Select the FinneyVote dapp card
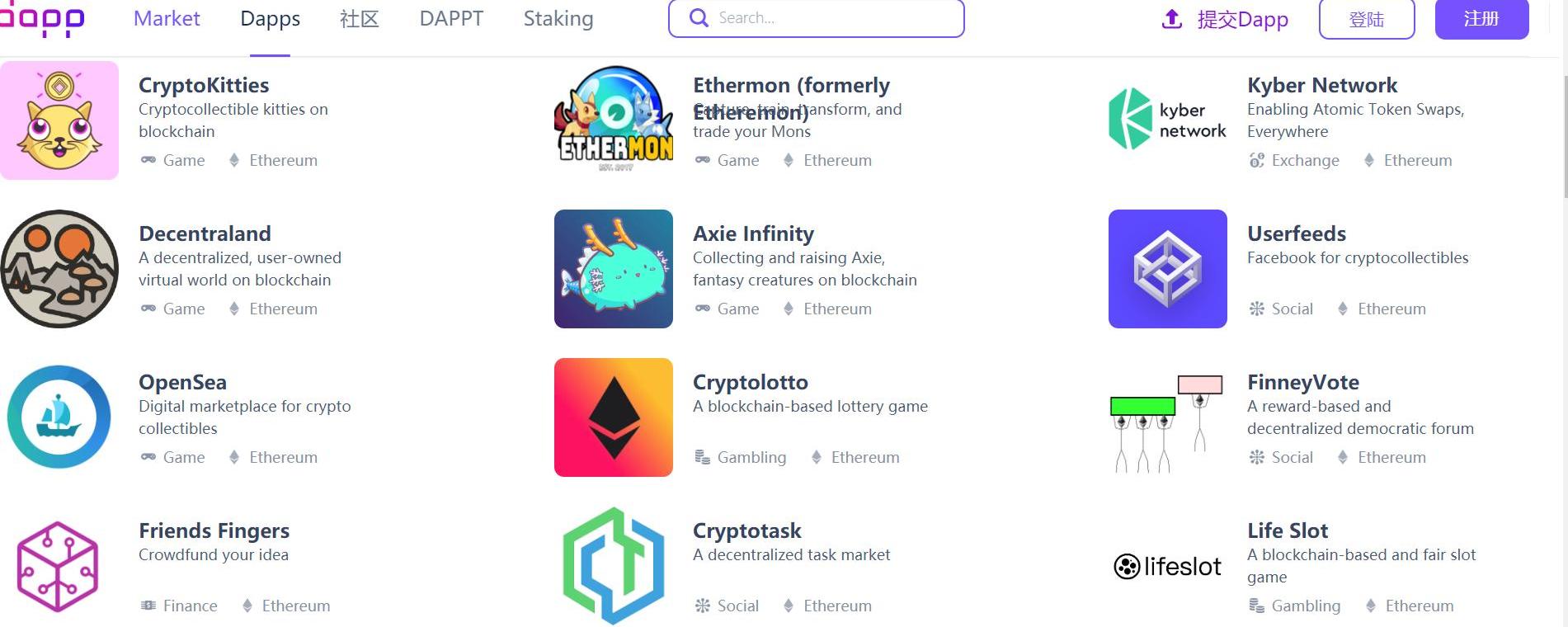Screen dimensions: 1568x627 [1302, 383]
